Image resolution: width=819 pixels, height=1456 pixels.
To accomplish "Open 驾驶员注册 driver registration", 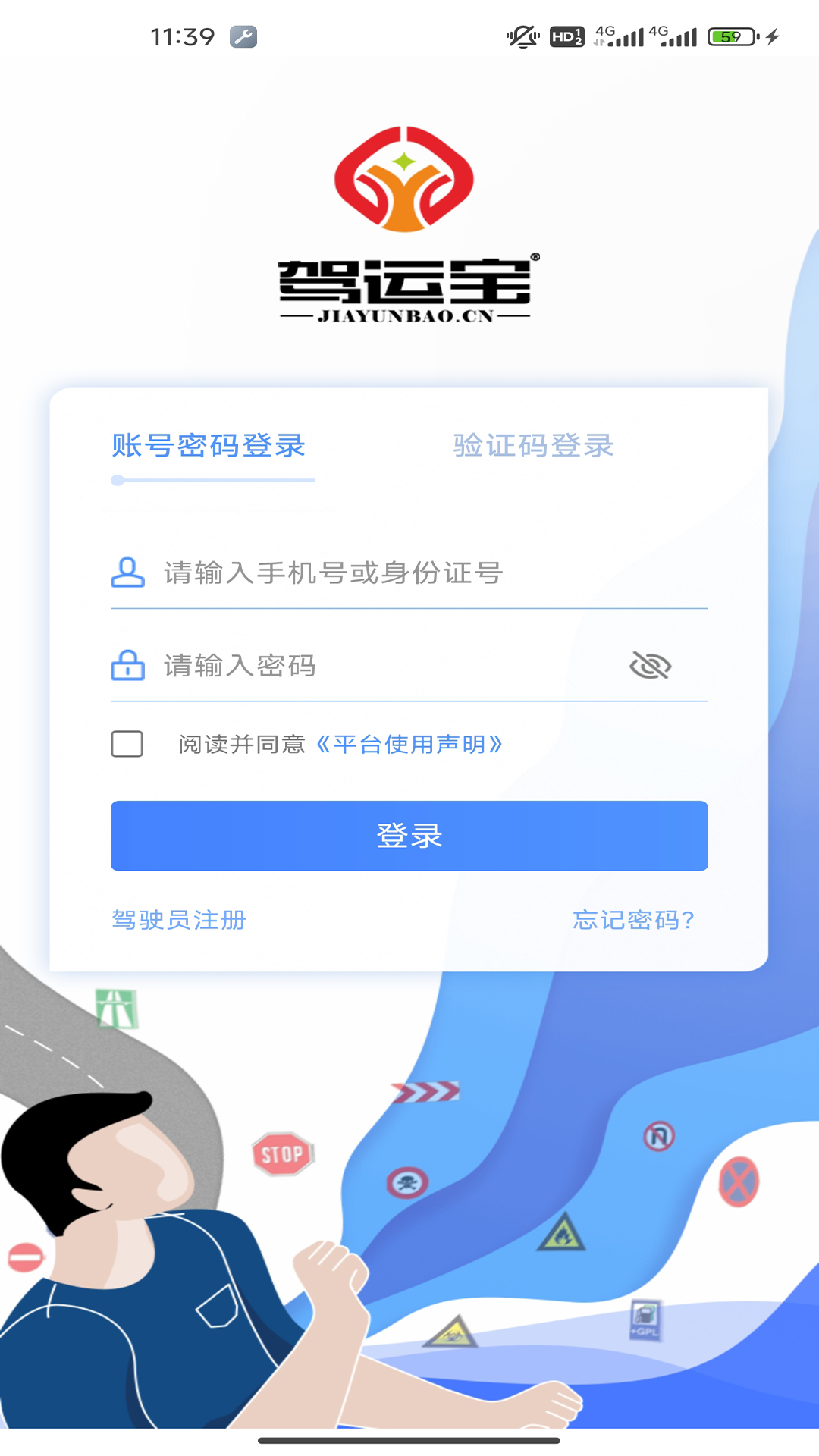I will pos(179,920).
